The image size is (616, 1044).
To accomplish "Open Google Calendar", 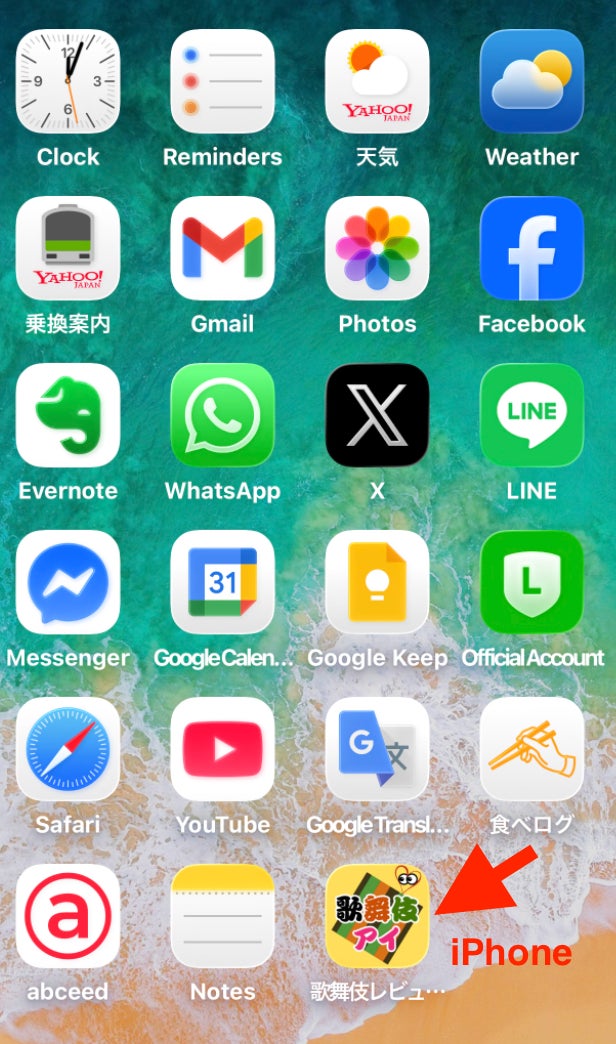I will click(x=222, y=583).
